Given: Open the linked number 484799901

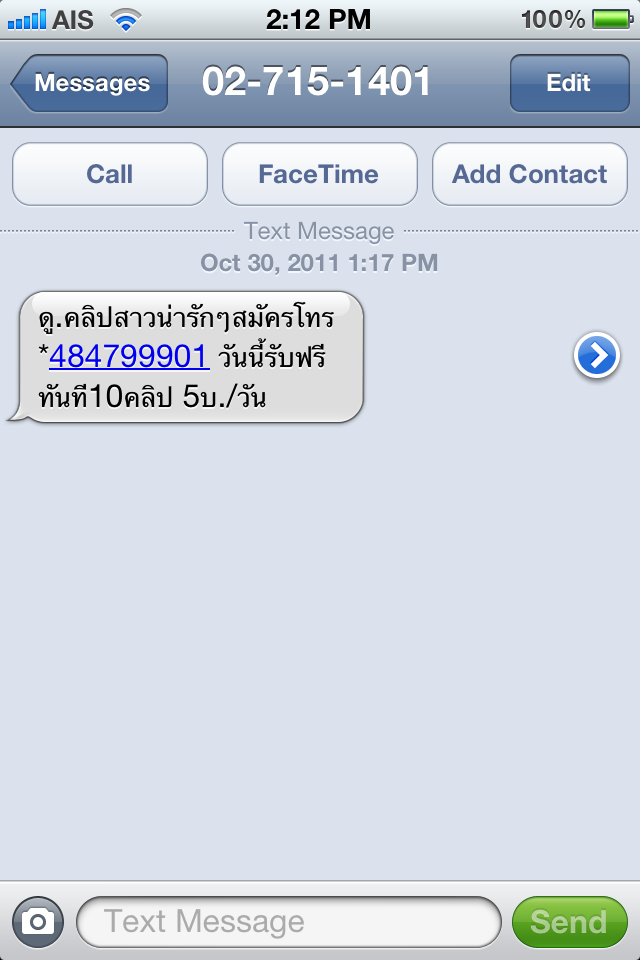Looking at the screenshot, I should click(x=129, y=356).
